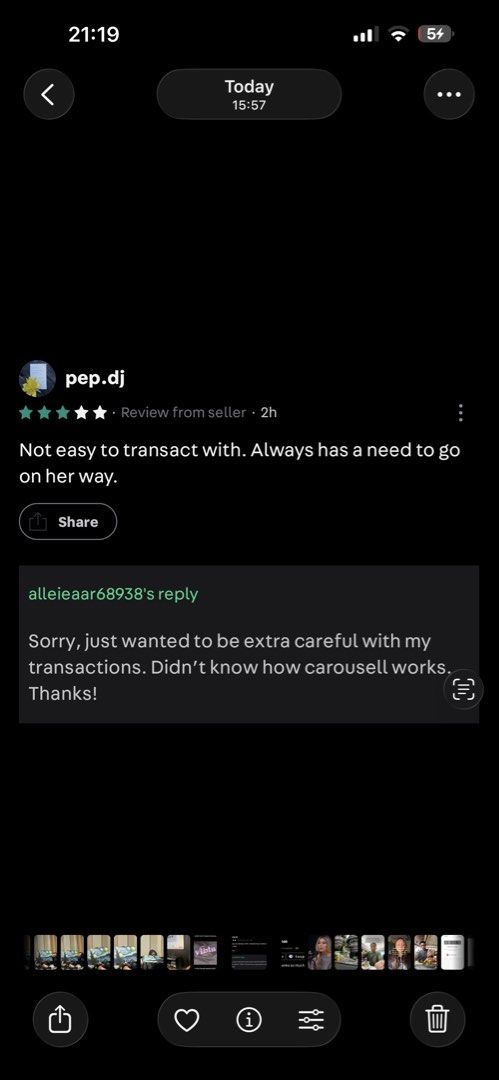The image size is (499, 1080).
Task: Go back to the photo library
Action: (x=49, y=94)
